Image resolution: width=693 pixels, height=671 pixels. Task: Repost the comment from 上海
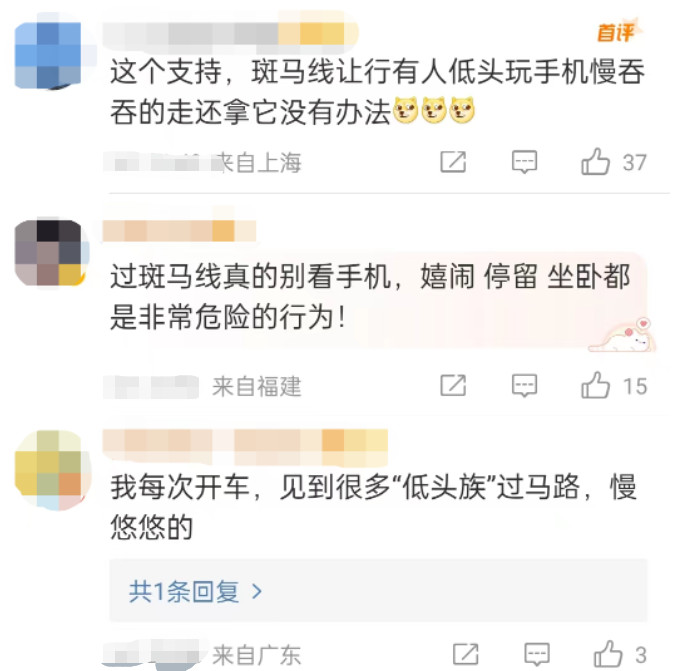(453, 162)
